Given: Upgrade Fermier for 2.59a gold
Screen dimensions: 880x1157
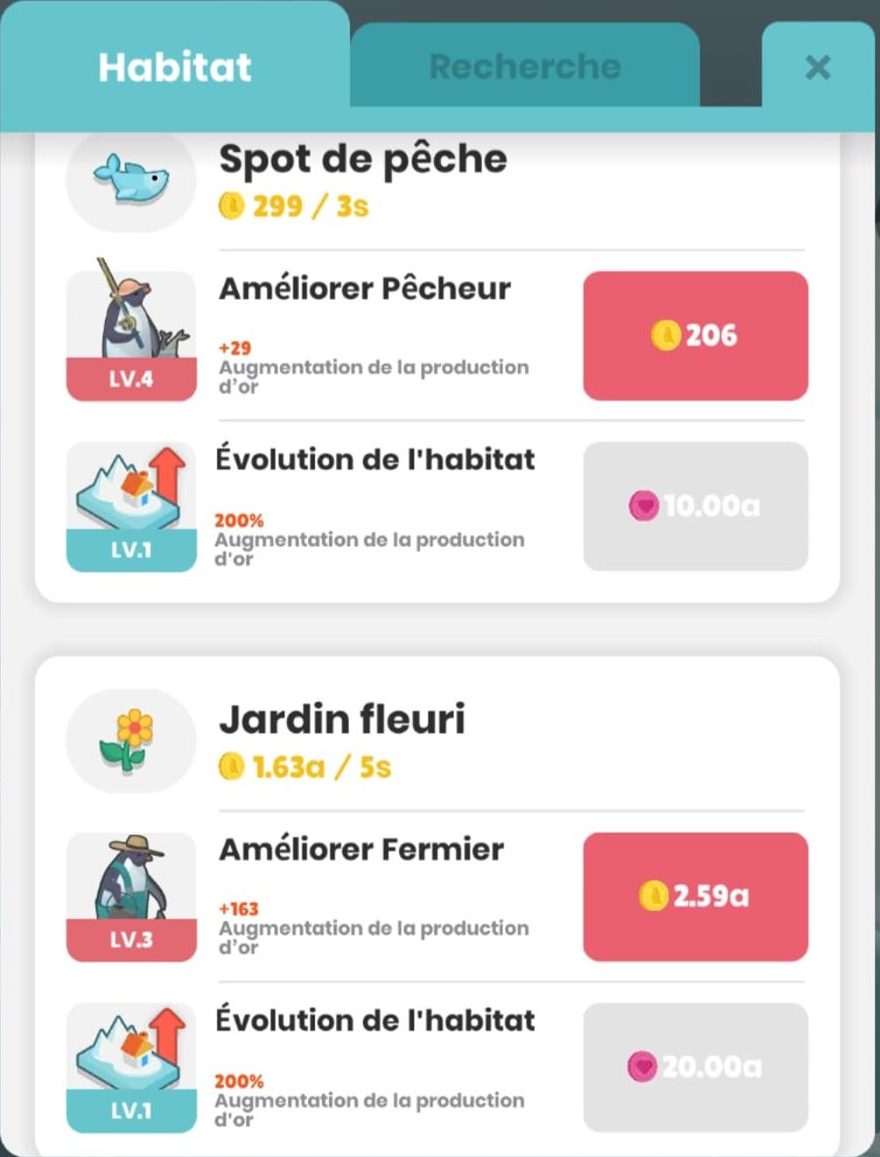Looking at the screenshot, I should [x=695, y=896].
